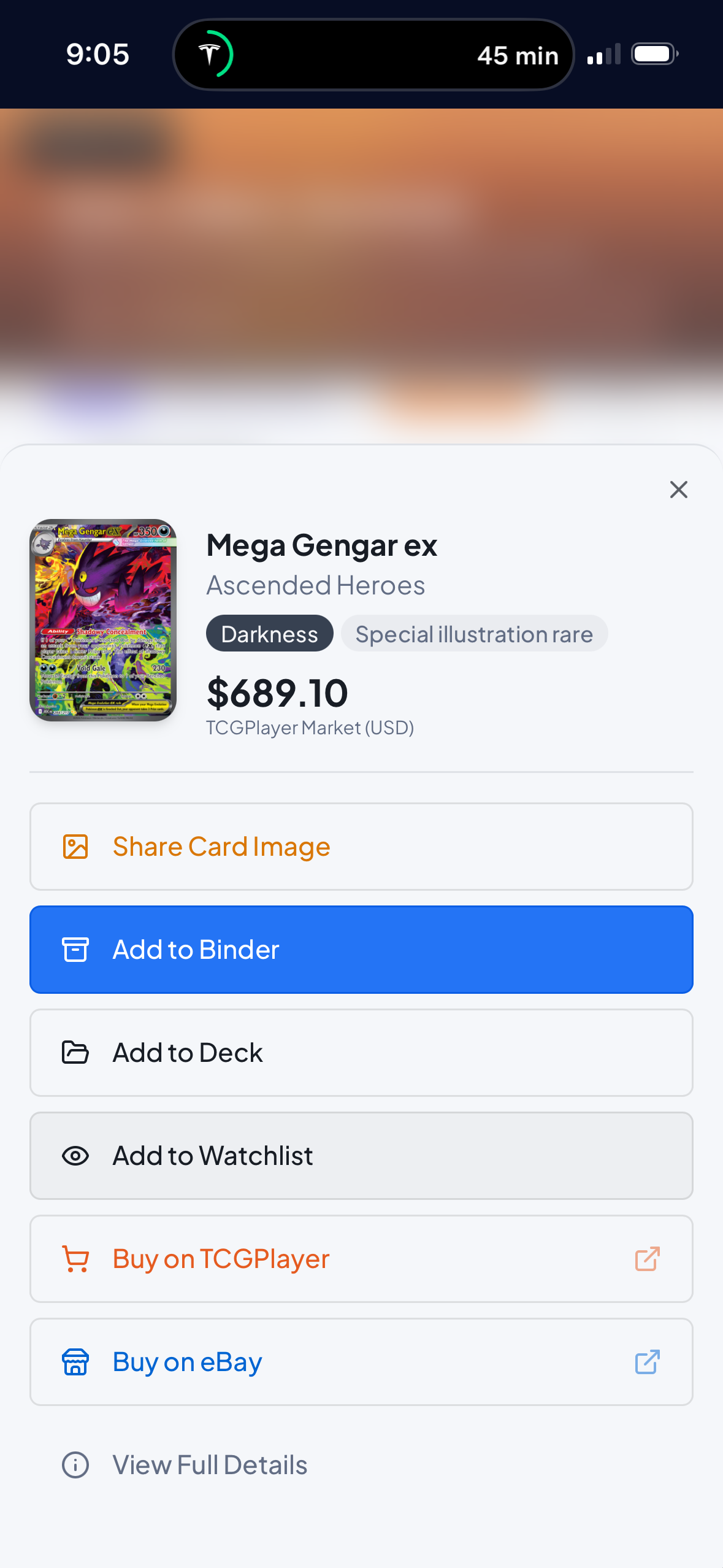Open the Tesla live activity pill

point(373,55)
